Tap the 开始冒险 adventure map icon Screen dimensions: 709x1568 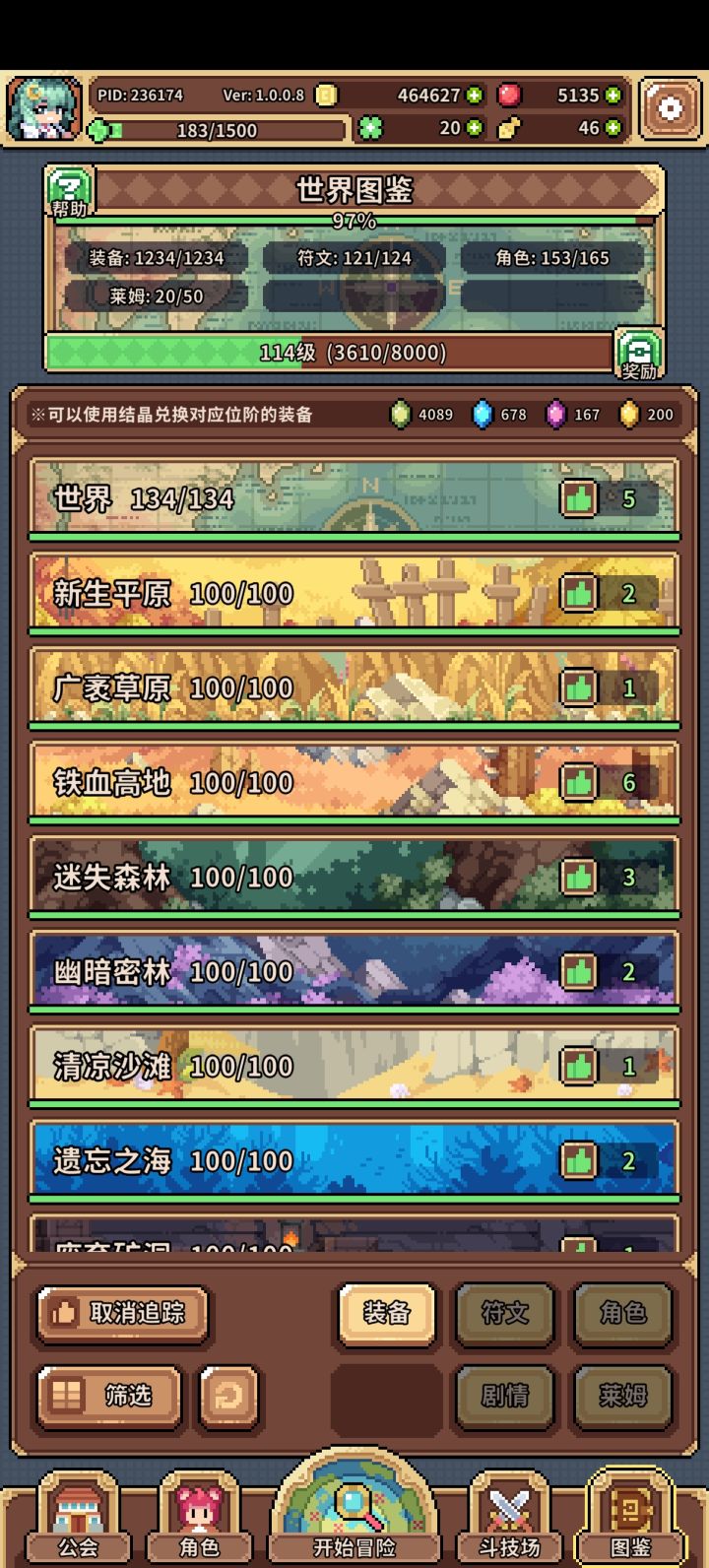354,1507
